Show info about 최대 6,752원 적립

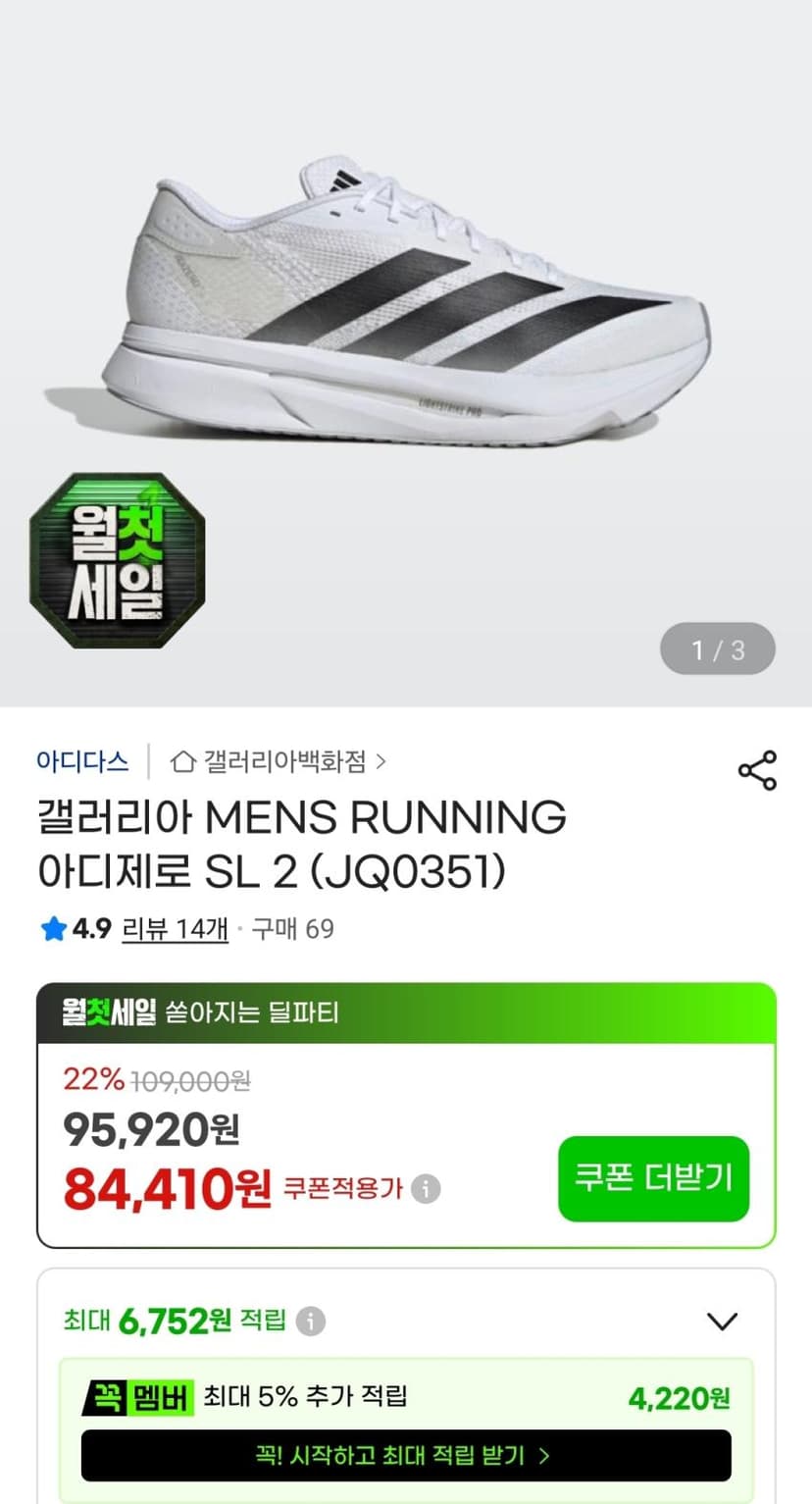(310, 1321)
